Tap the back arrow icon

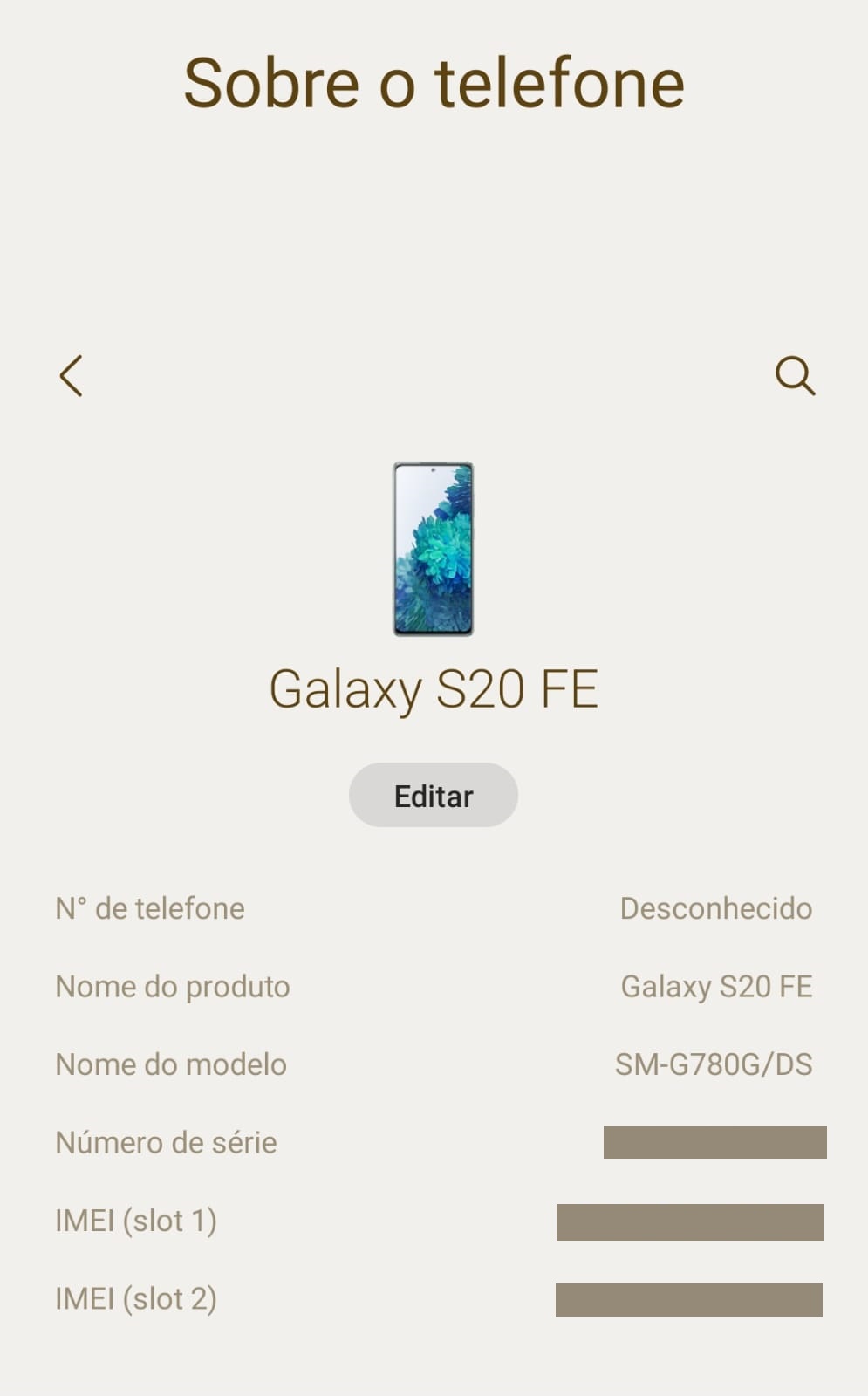click(71, 377)
